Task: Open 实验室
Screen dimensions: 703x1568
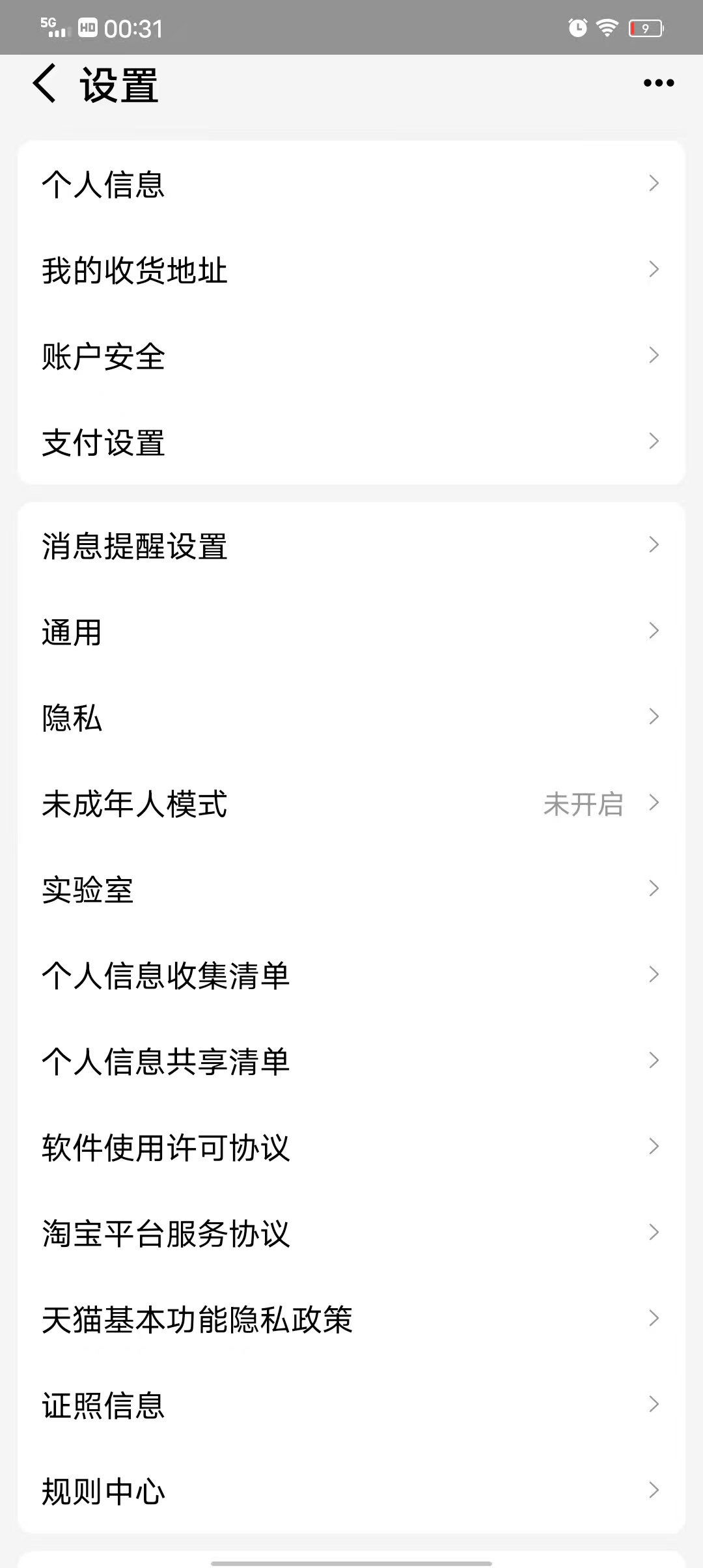Action: tap(351, 889)
